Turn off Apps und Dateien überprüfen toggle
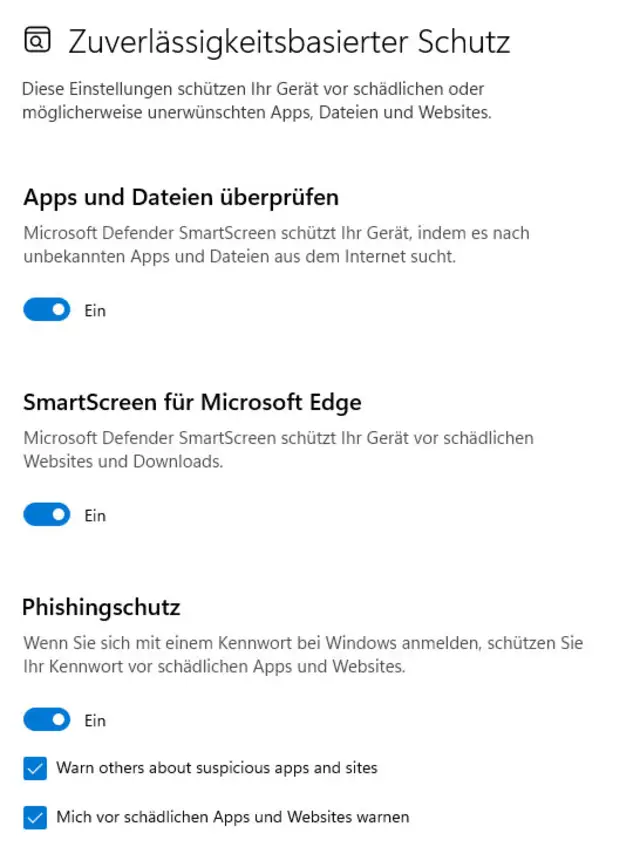The height and width of the screenshot is (846, 640). (47, 310)
